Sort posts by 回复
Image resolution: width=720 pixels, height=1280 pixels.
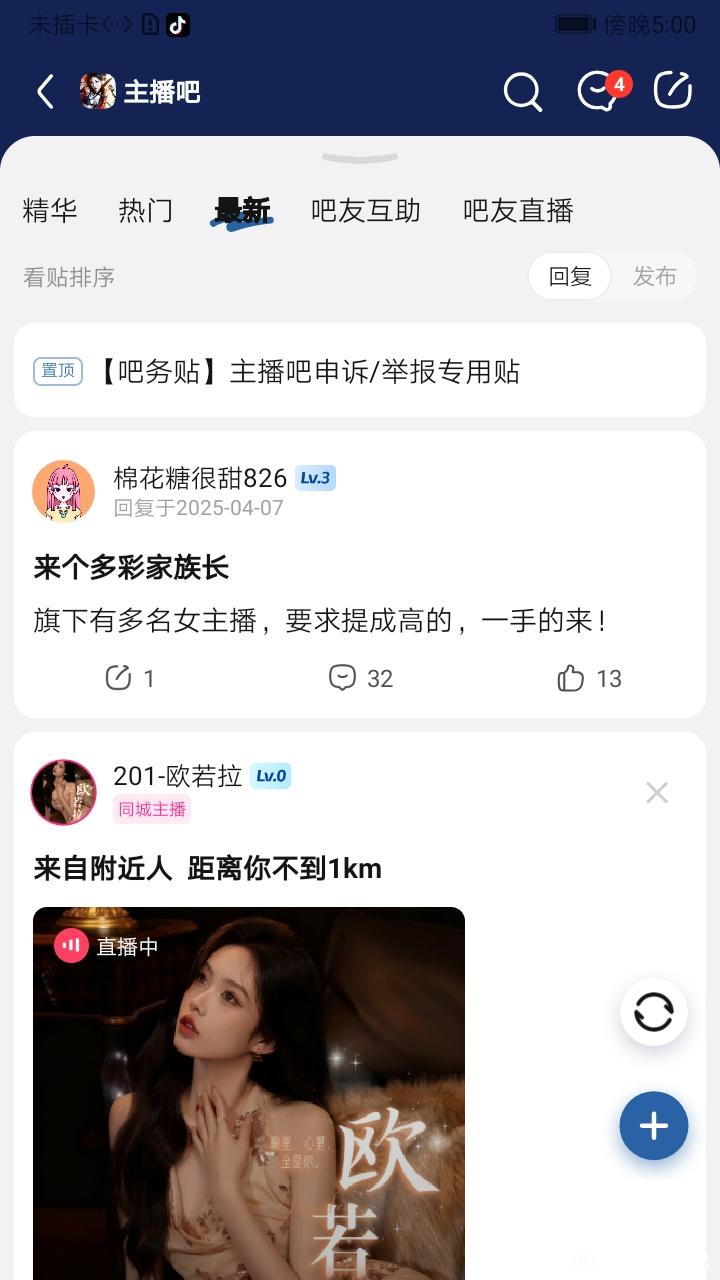tap(570, 277)
